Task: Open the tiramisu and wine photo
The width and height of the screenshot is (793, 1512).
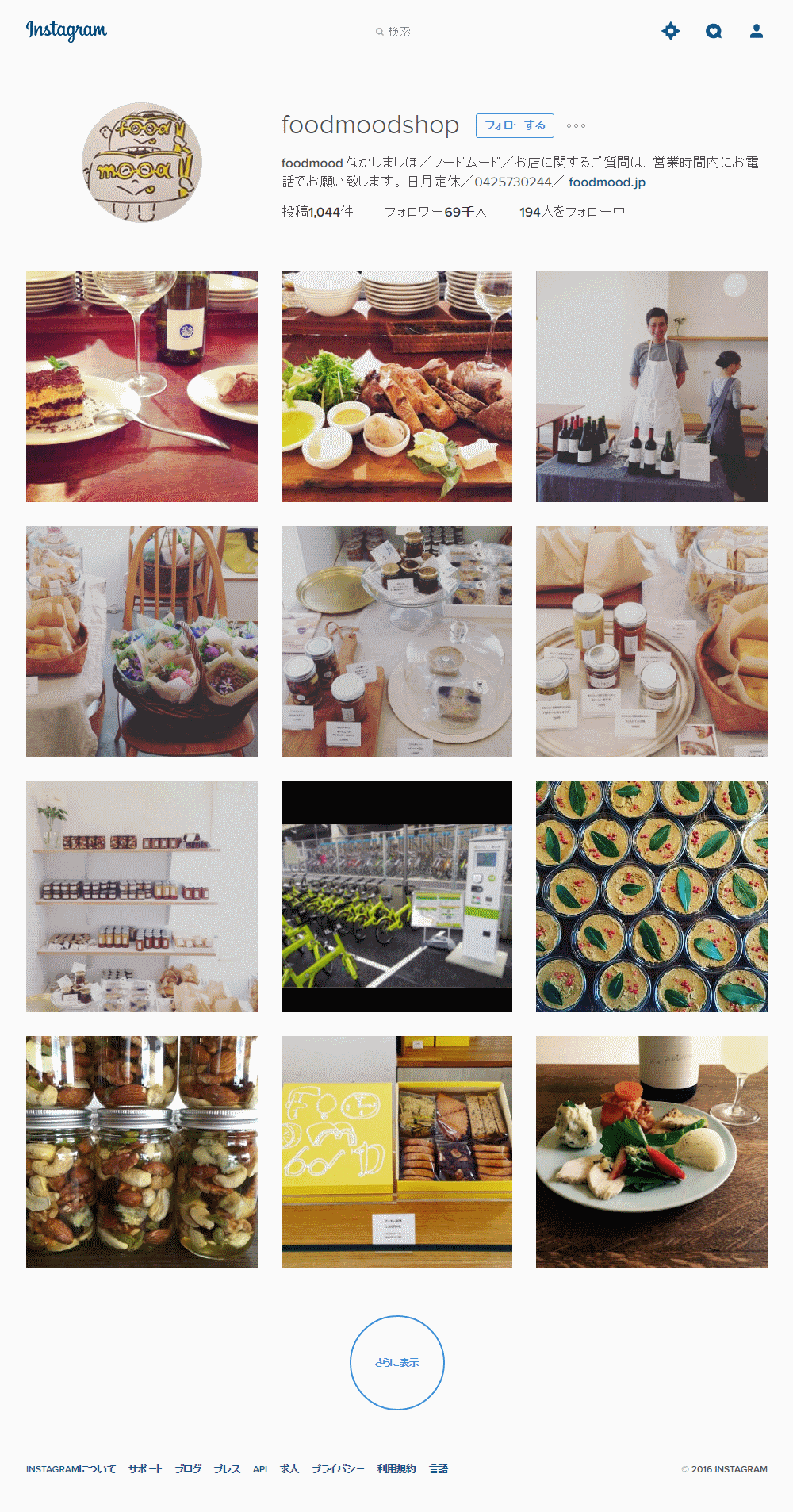Action: point(142,386)
